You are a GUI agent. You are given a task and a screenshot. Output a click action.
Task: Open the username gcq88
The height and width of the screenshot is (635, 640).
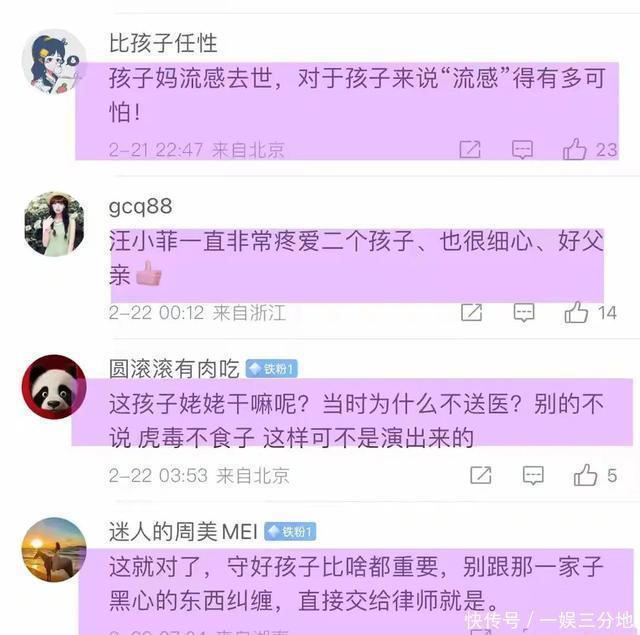tap(141, 206)
